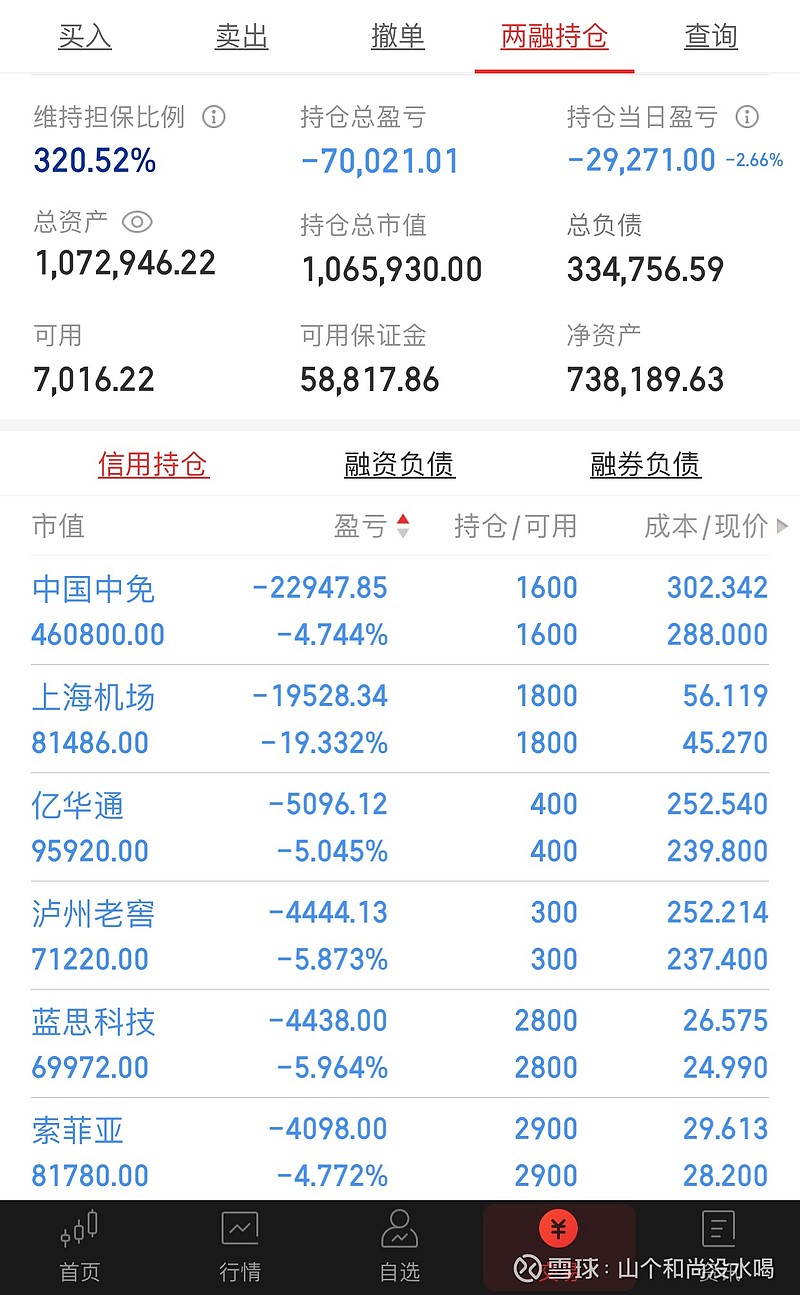Select the 中国中免 holding entry
Viewport: 800px width, 1295px height.
[x=400, y=610]
